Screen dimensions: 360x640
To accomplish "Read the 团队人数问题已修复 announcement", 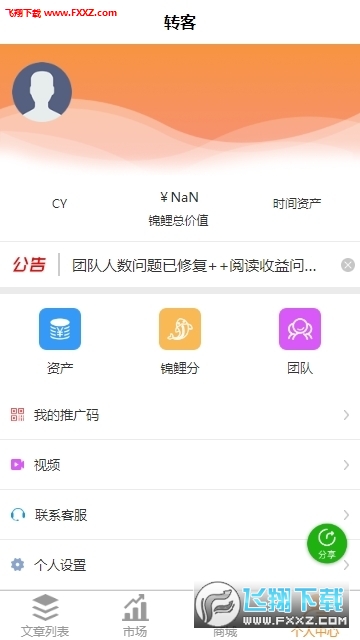I will pos(194,266).
